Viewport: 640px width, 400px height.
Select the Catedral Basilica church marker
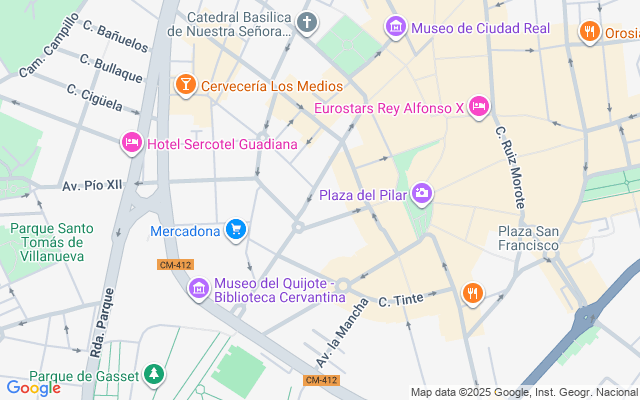(x=307, y=22)
